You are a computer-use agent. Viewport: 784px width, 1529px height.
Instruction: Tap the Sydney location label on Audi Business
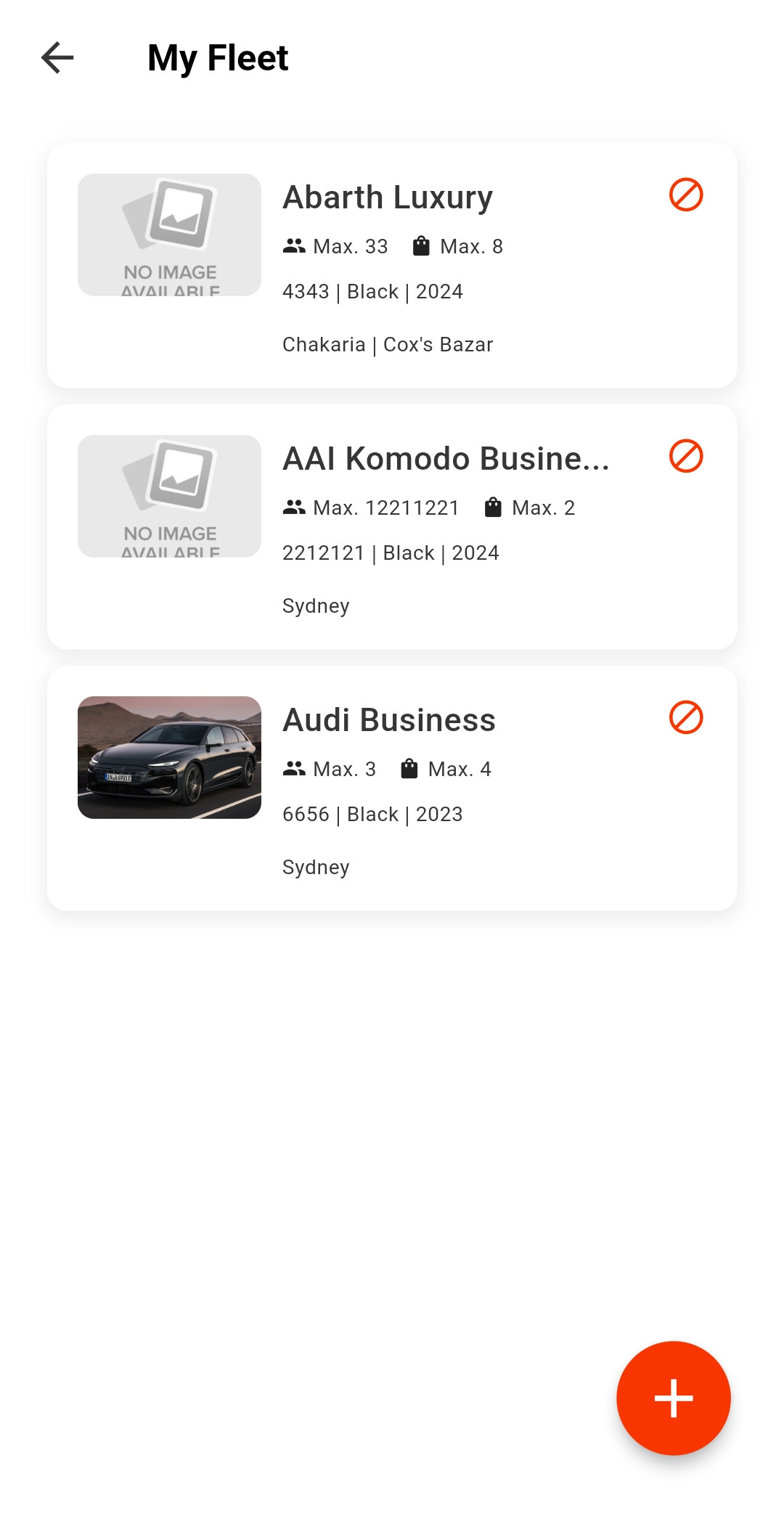click(x=316, y=866)
